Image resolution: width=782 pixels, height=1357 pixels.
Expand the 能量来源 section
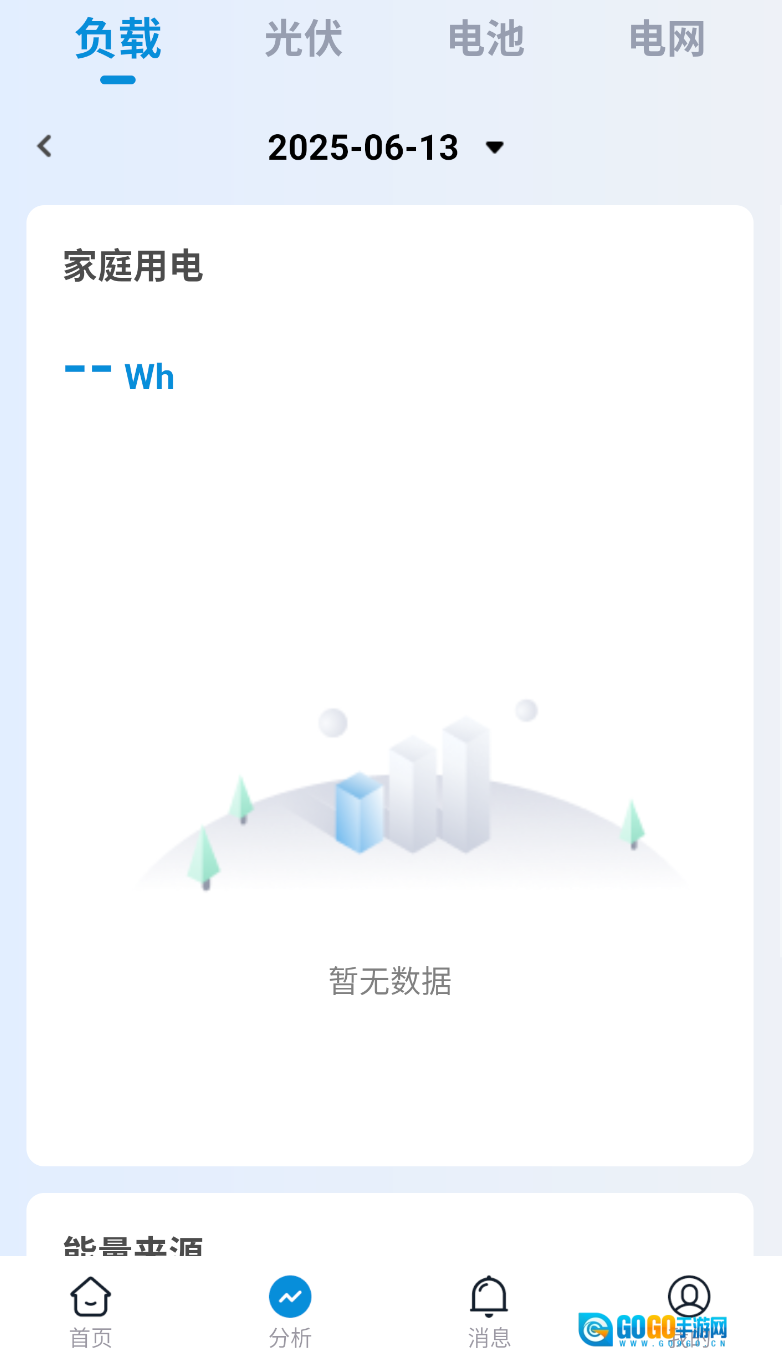coord(132,1247)
